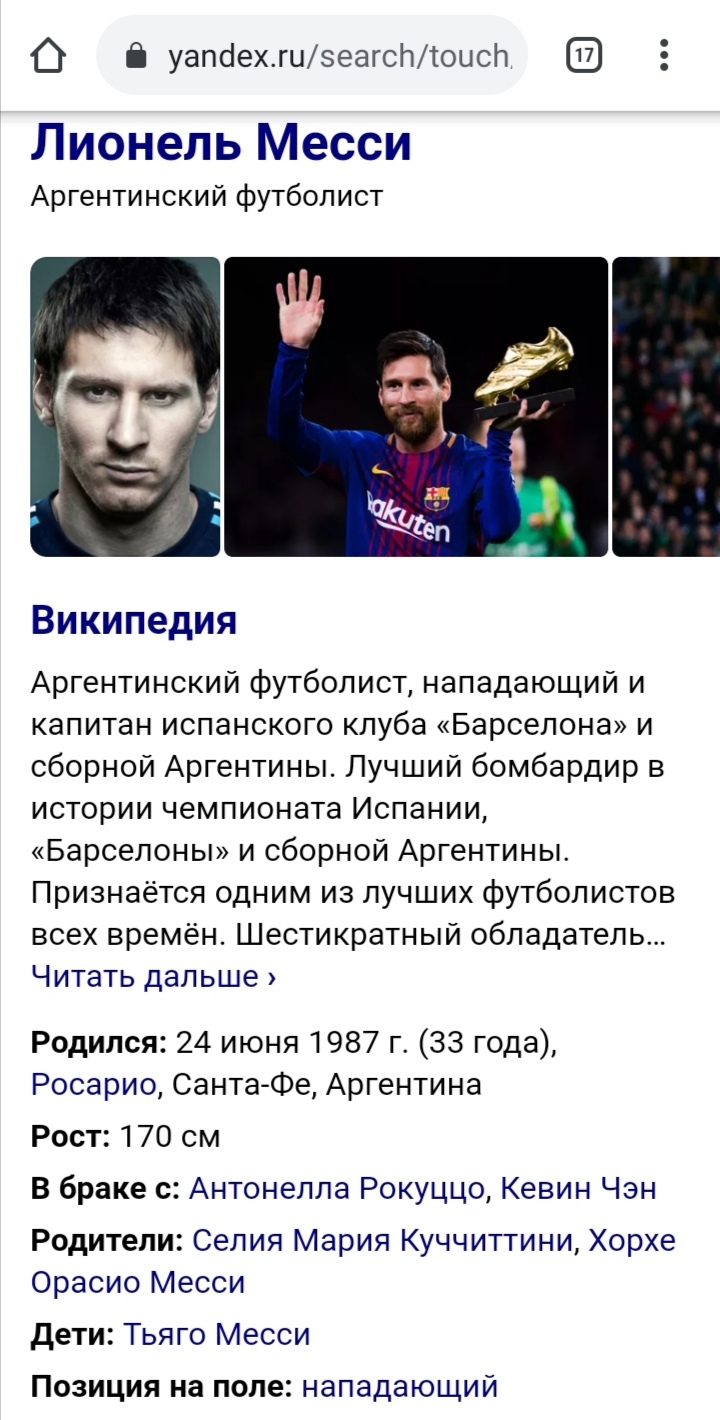
Task: Follow the Кевин Чэн link
Action: pos(578,1189)
